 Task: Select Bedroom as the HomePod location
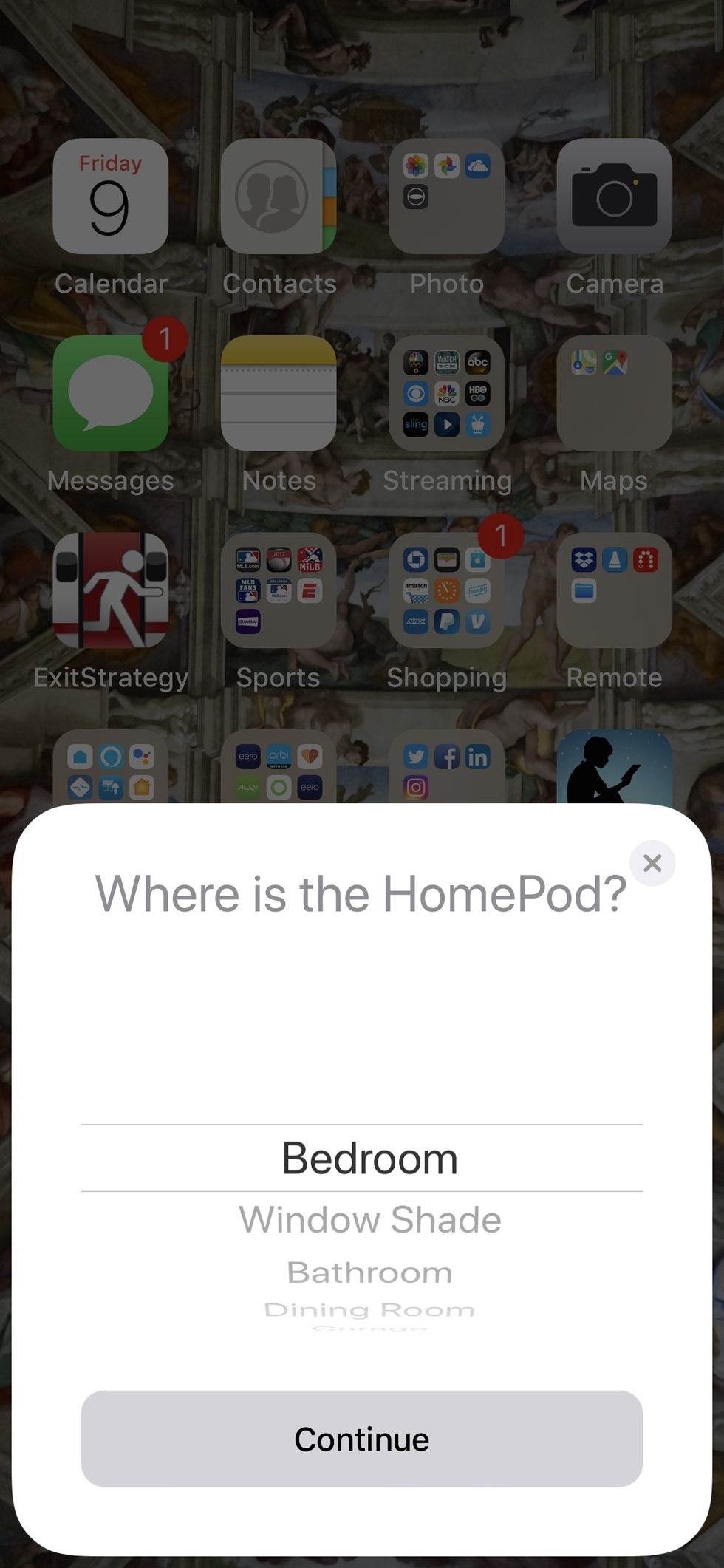click(x=369, y=1158)
